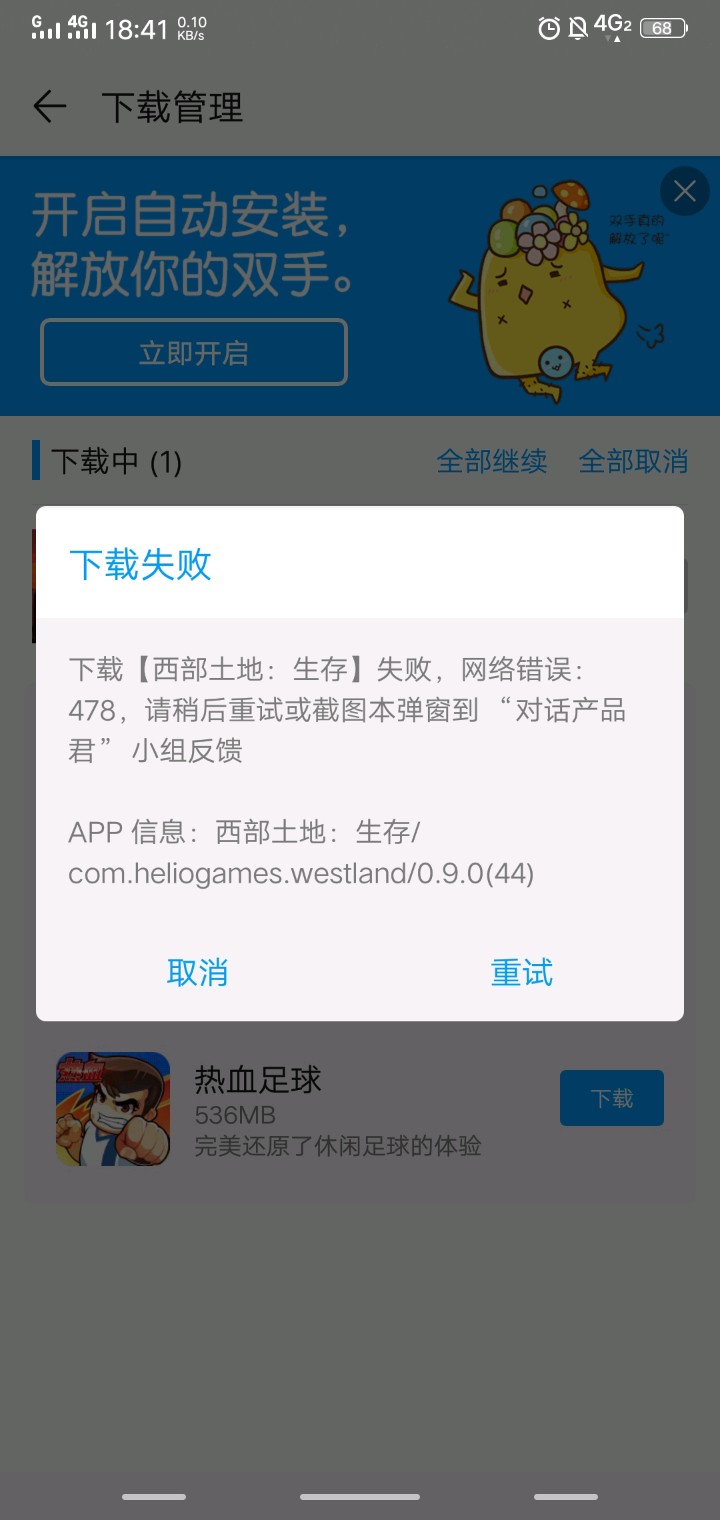This screenshot has width=720, height=1520.
Task: Tap 取消 to dismiss the download failure dialog
Action: [x=197, y=972]
